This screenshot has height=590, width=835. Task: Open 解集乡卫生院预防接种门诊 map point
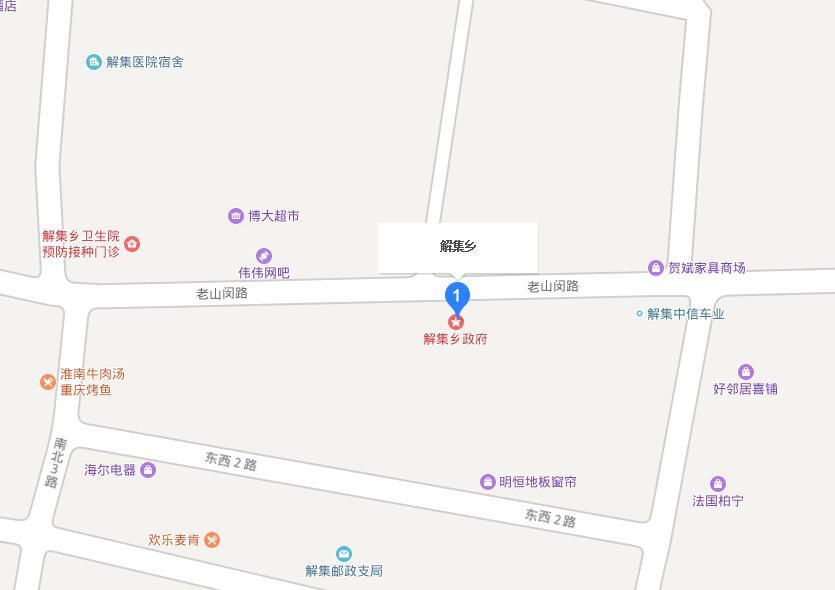click(x=132, y=244)
